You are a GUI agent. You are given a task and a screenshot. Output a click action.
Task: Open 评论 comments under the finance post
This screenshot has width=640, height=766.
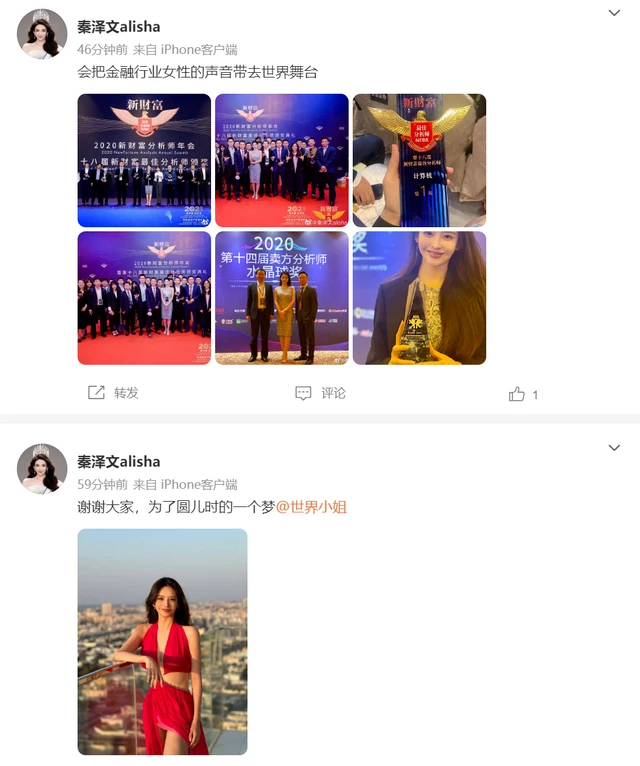click(320, 393)
